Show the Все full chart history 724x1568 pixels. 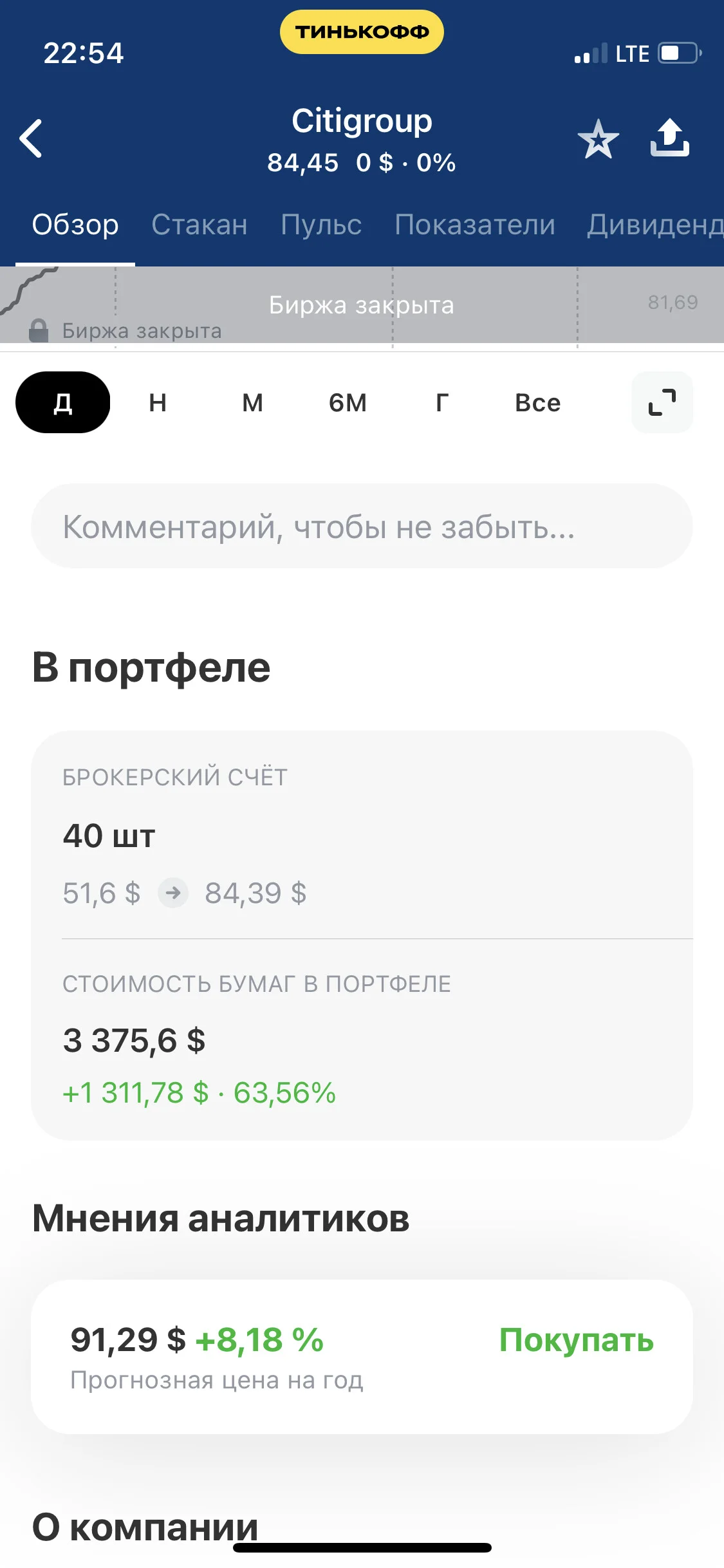point(537,402)
